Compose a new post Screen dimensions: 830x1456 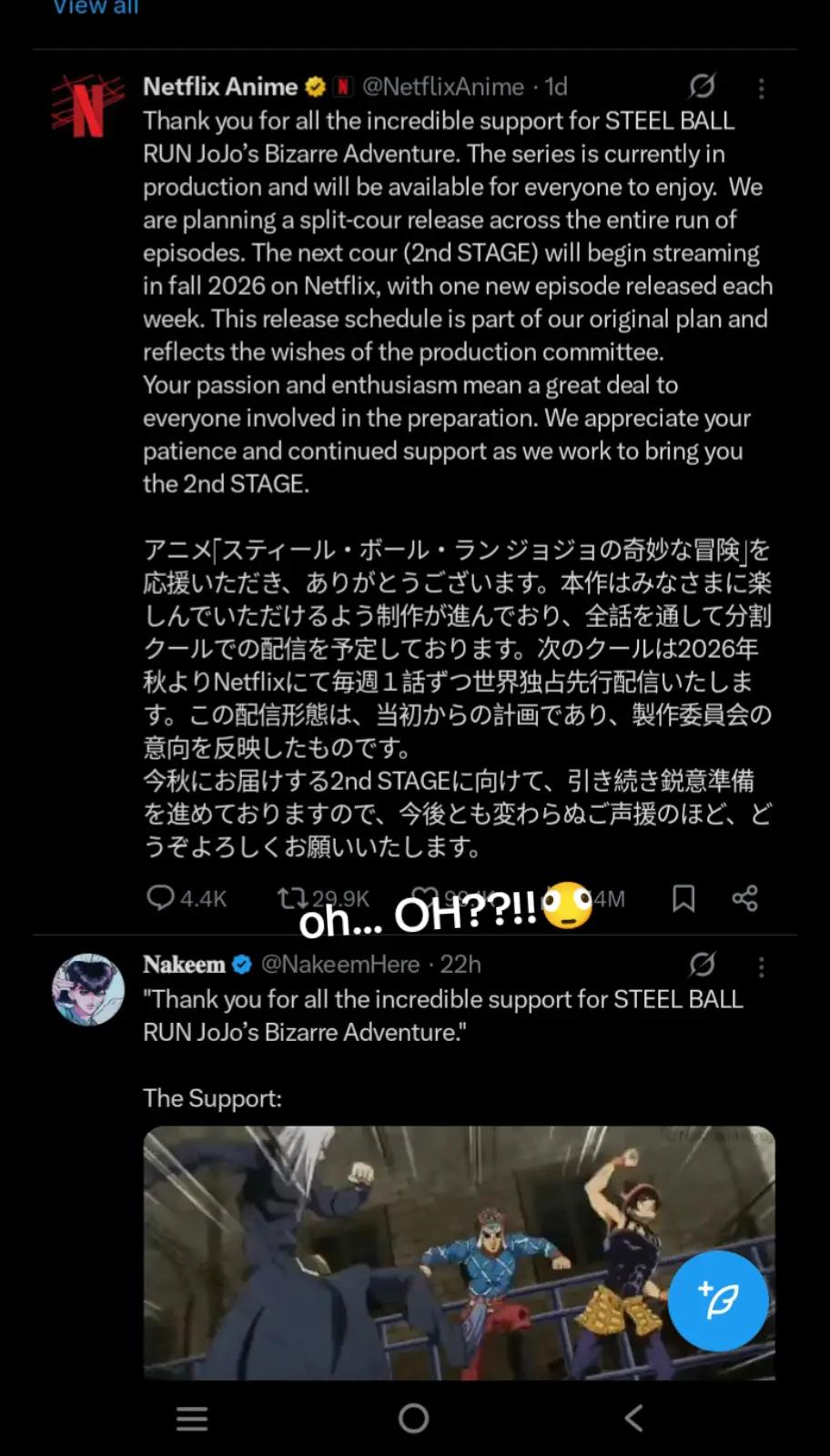(718, 1300)
